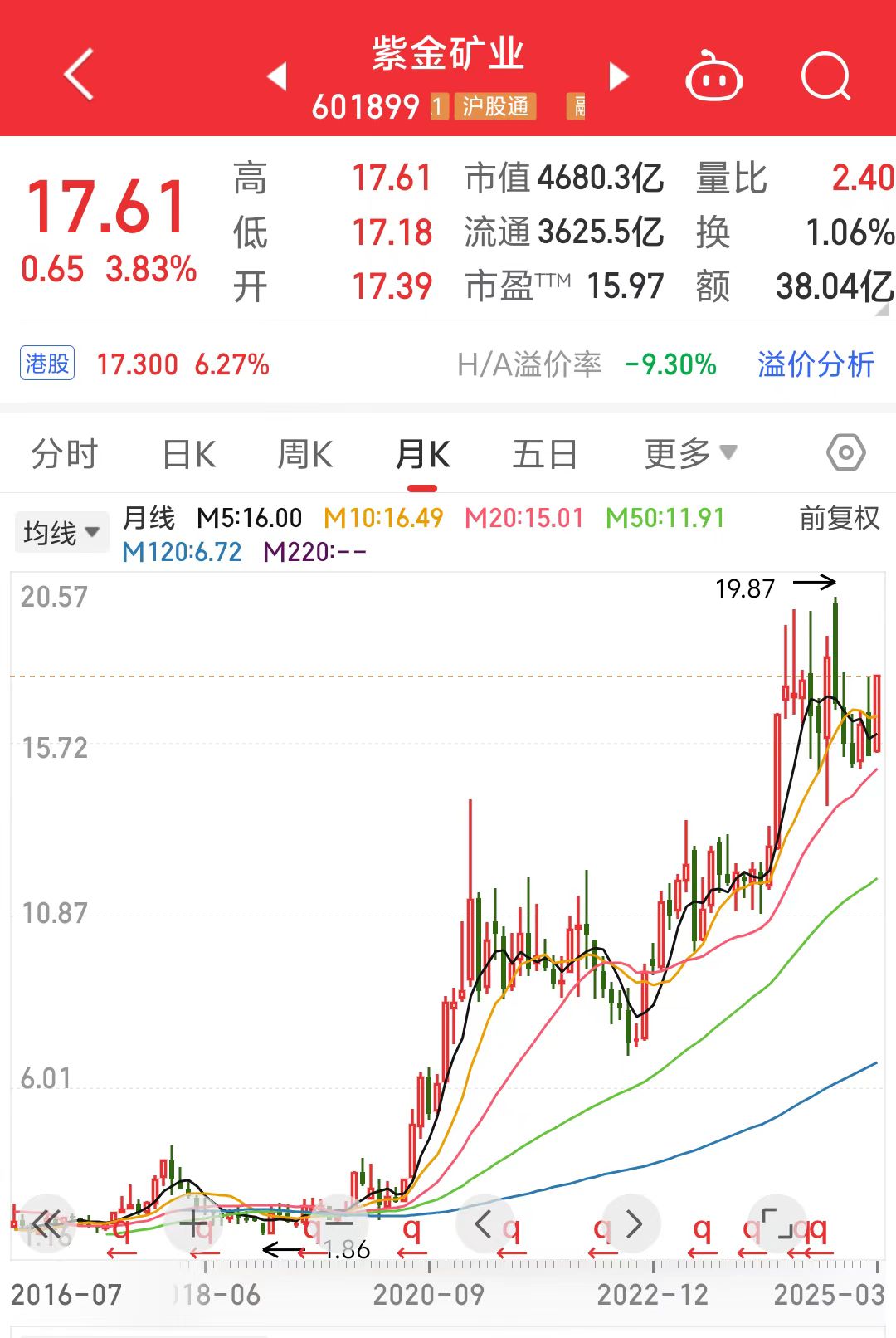Change the 前复权 adjustment mode
896x1338 pixels.
tap(839, 518)
